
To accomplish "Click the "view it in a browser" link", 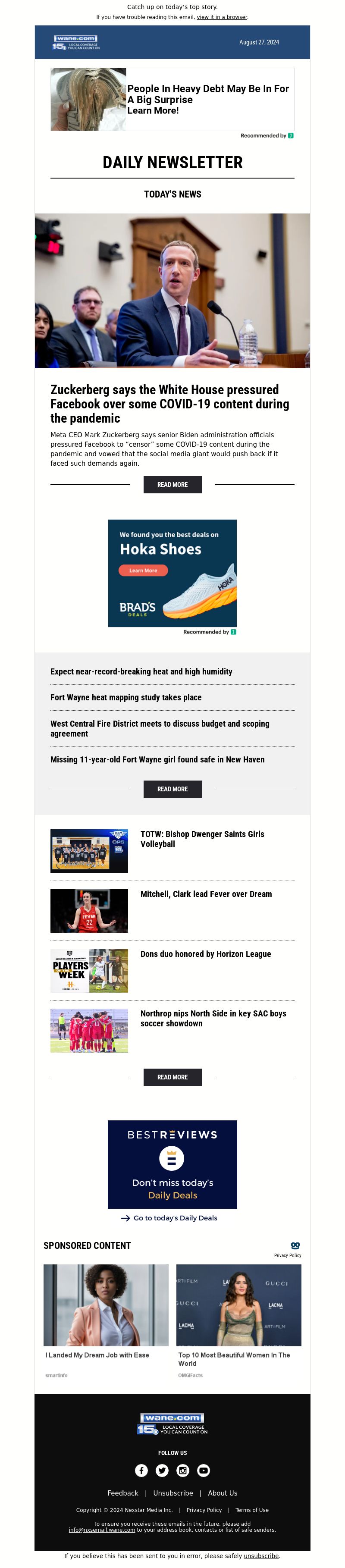I will (x=222, y=17).
